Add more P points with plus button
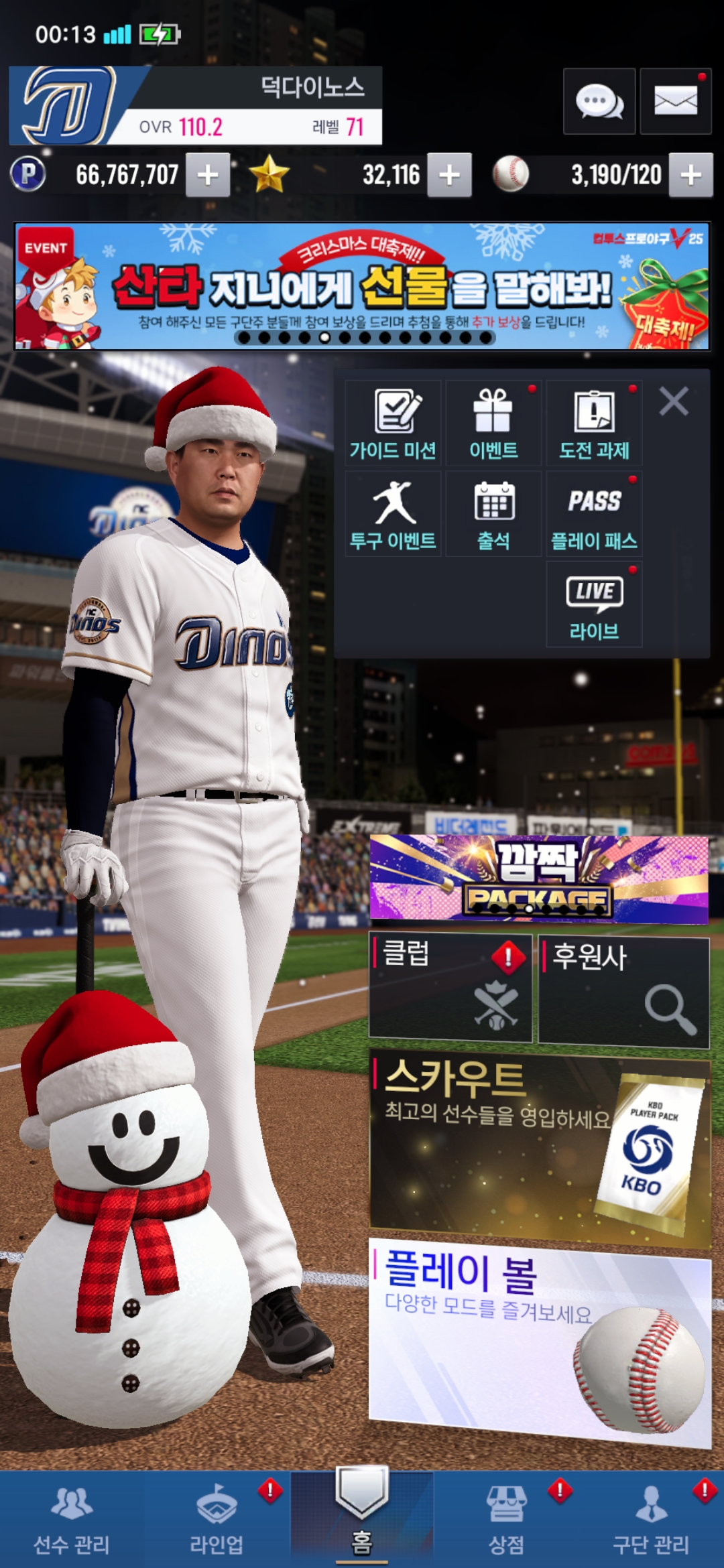Image resolution: width=724 pixels, height=1568 pixels. click(208, 175)
